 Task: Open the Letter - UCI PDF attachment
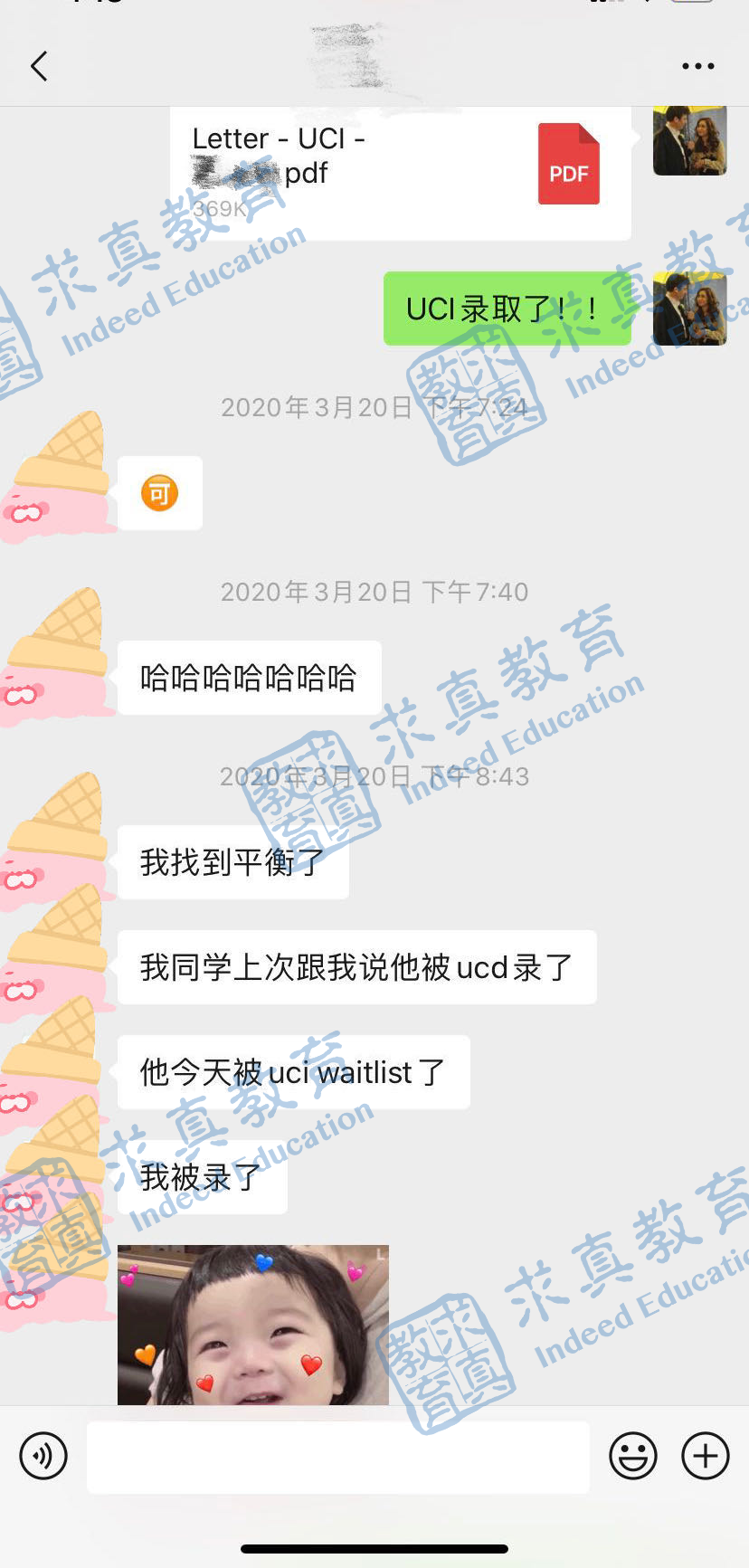click(401, 172)
